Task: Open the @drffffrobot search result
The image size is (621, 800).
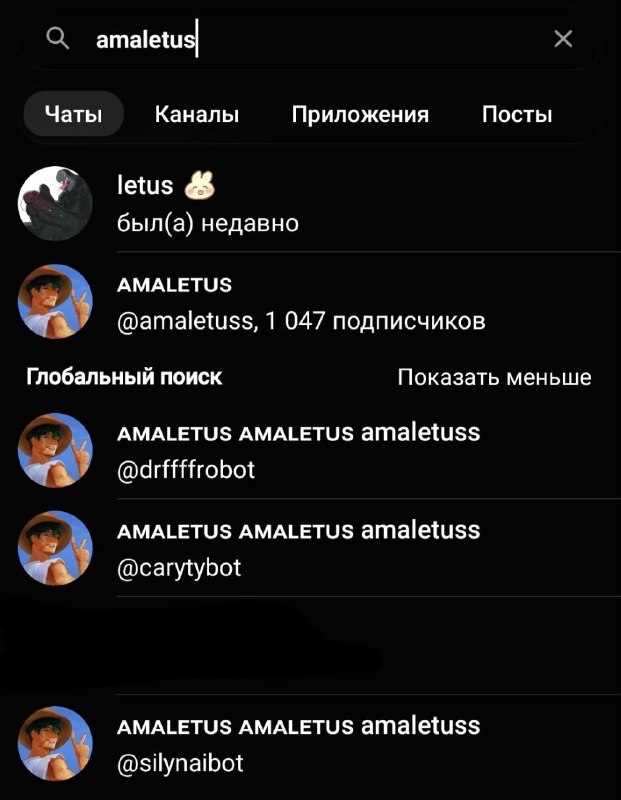Action: click(x=310, y=450)
